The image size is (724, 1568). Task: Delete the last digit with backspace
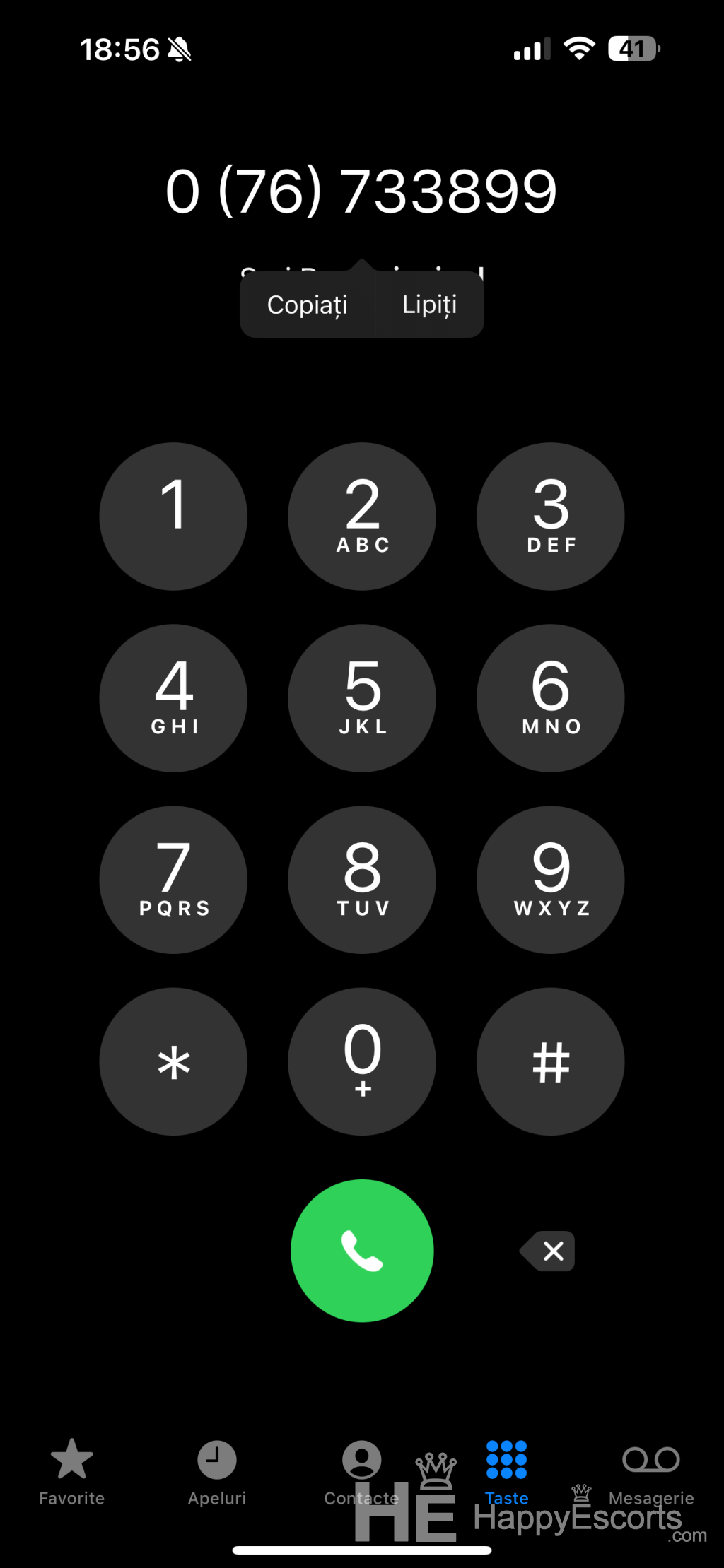tap(549, 1251)
